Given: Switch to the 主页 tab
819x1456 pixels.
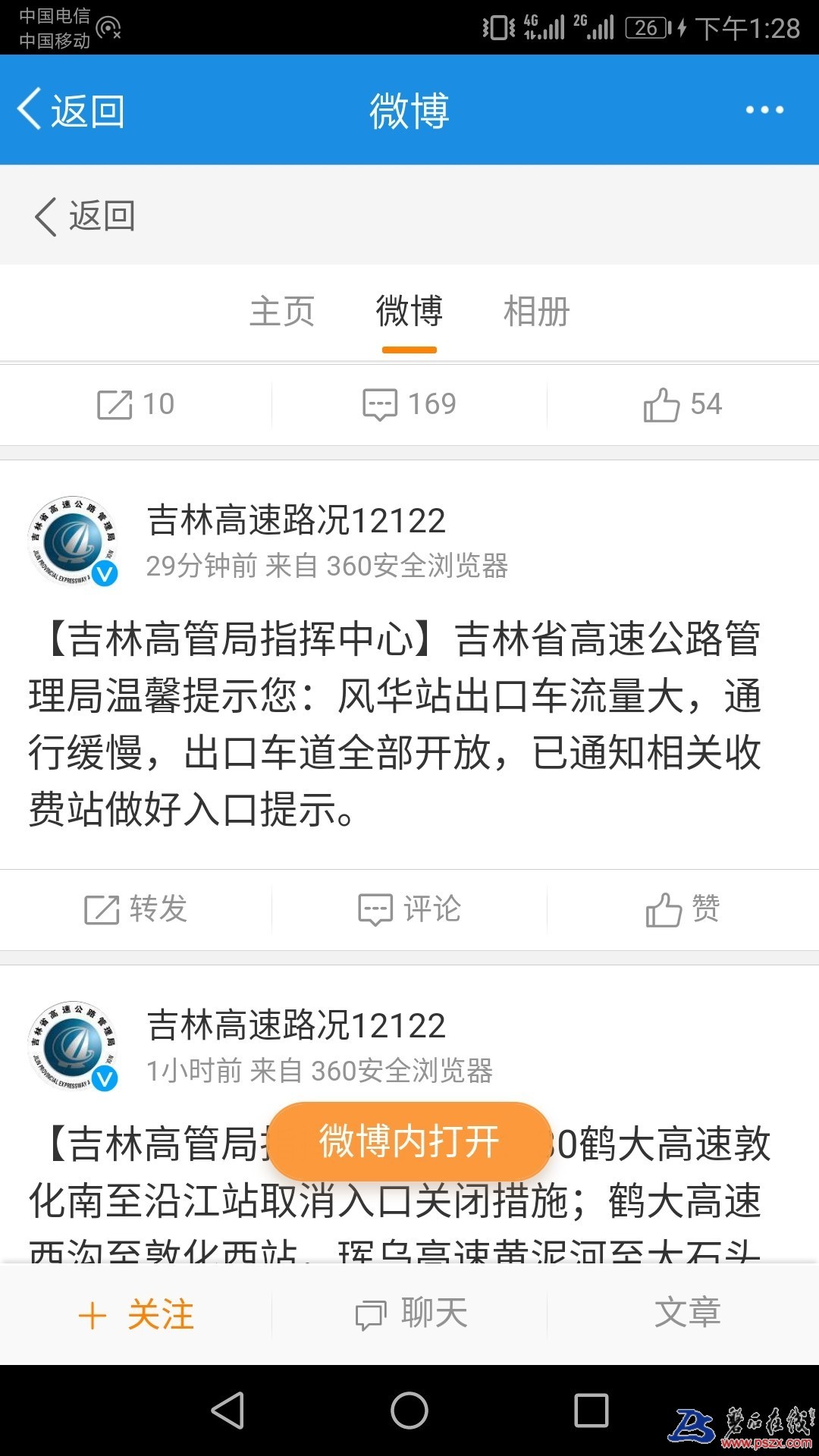Looking at the screenshot, I should coord(282,312).
